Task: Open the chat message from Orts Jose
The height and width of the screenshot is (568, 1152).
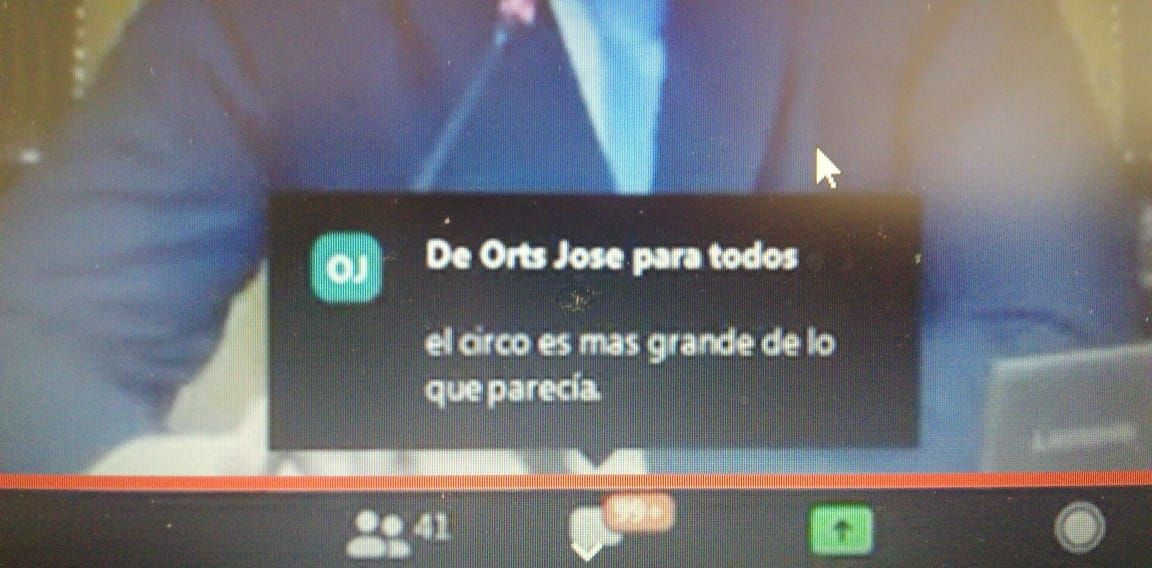Action: pos(594,320)
